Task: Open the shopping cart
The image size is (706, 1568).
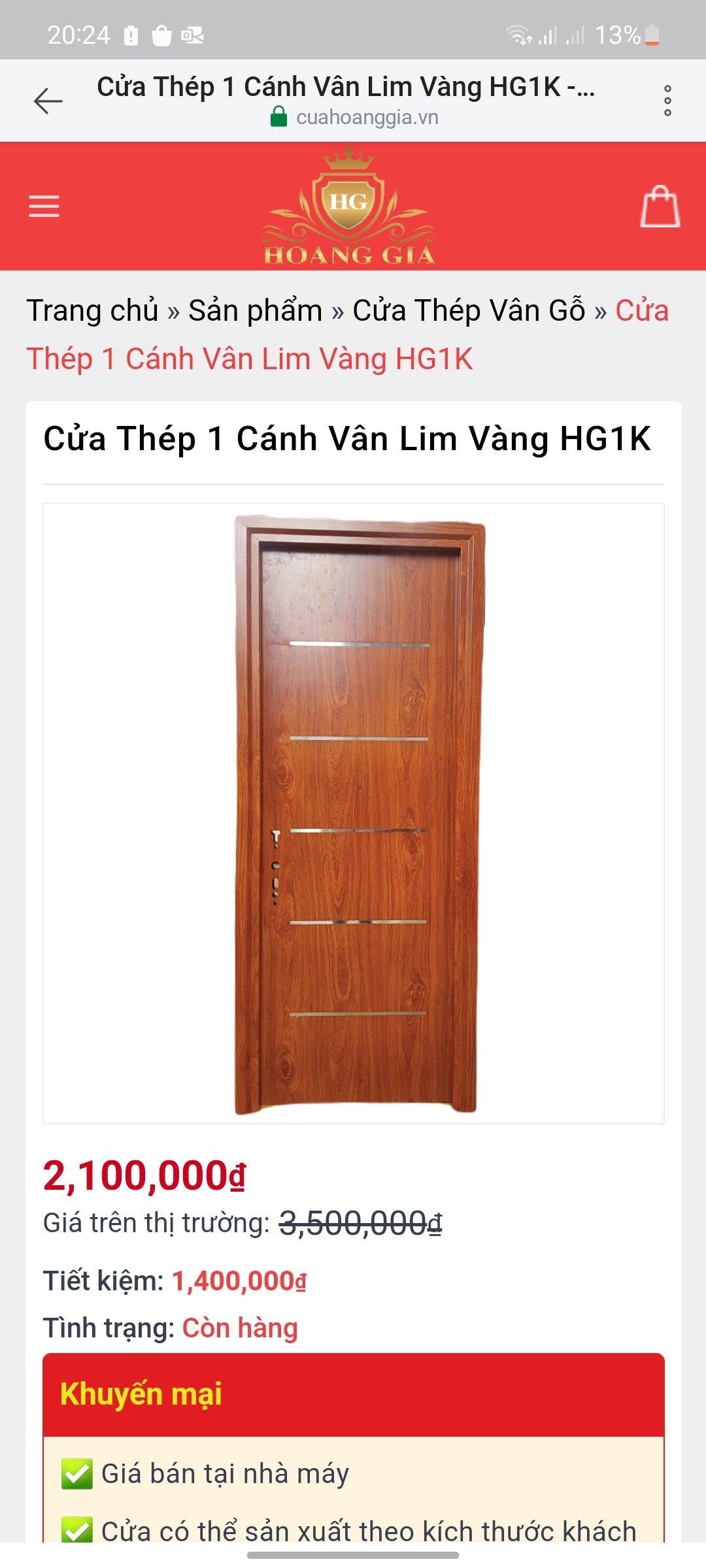Action: tap(660, 206)
